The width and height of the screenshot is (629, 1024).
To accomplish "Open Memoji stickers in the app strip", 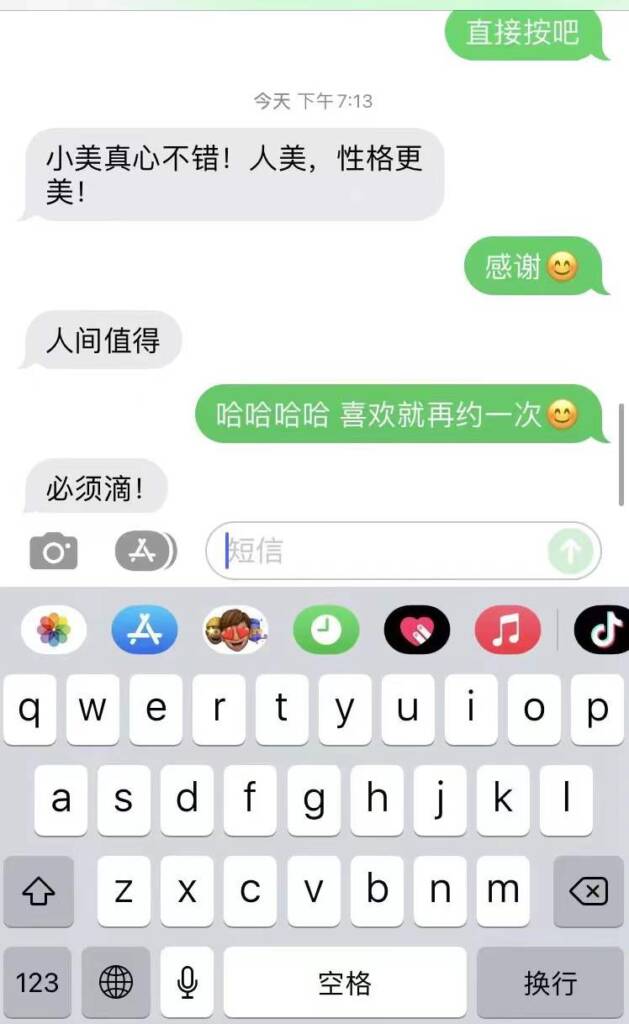I will [x=235, y=630].
